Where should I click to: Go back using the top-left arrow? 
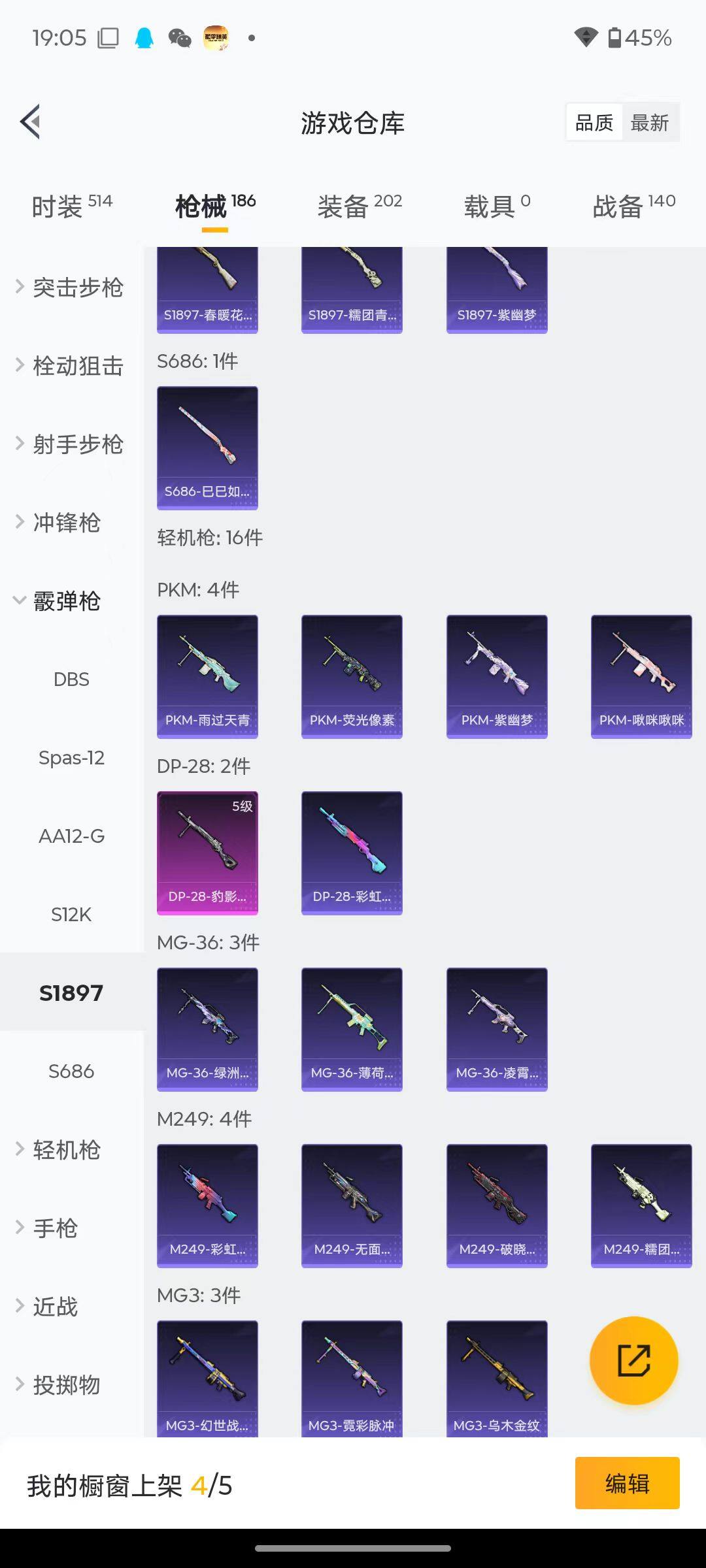point(31,122)
